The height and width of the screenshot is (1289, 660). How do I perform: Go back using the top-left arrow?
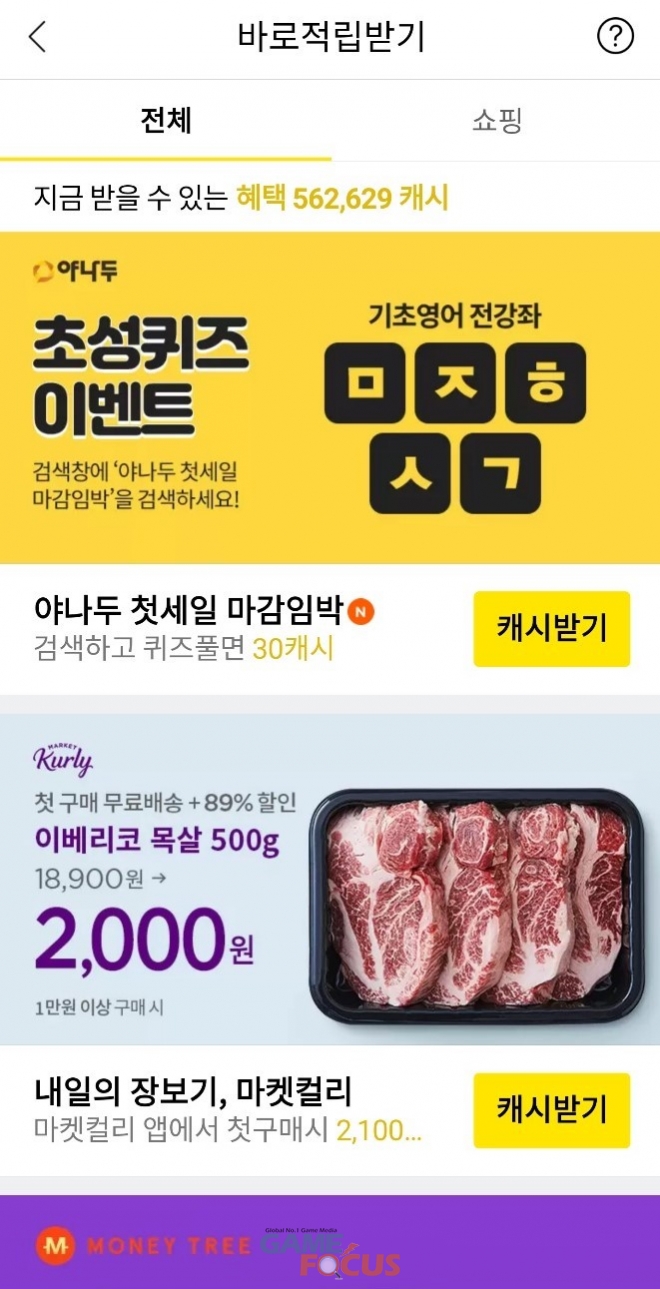pyautogui.click(x=38, y=38)
